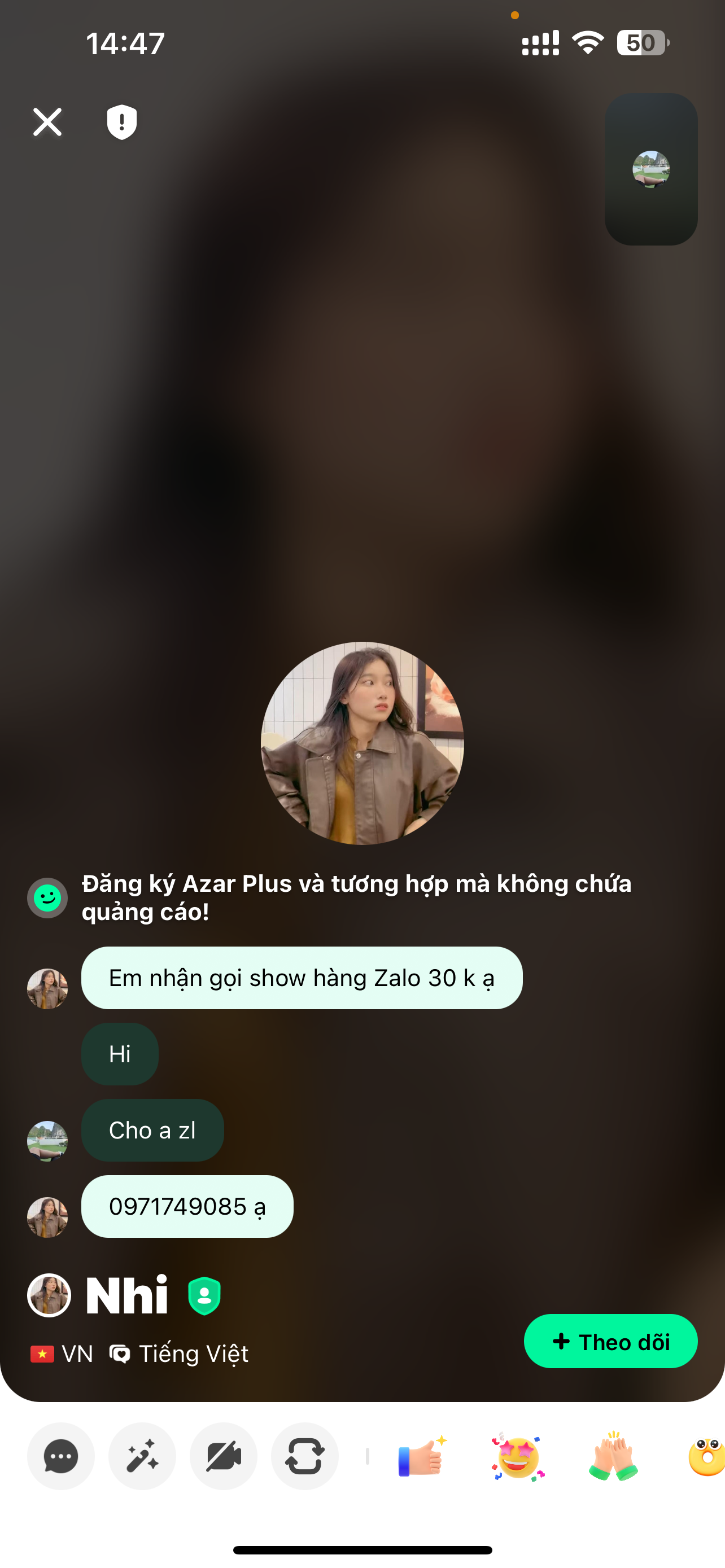725x1568 pixels.
Task: View Nhi's large profile picture
Action: tap(362, 743)
